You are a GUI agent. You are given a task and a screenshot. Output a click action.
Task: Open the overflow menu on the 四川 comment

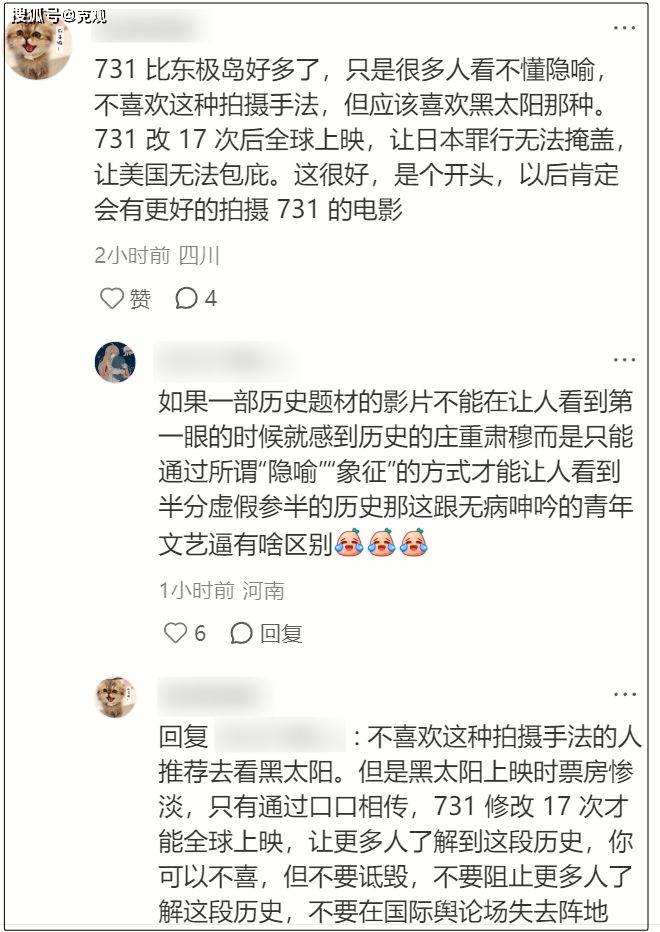click(624, 27)
